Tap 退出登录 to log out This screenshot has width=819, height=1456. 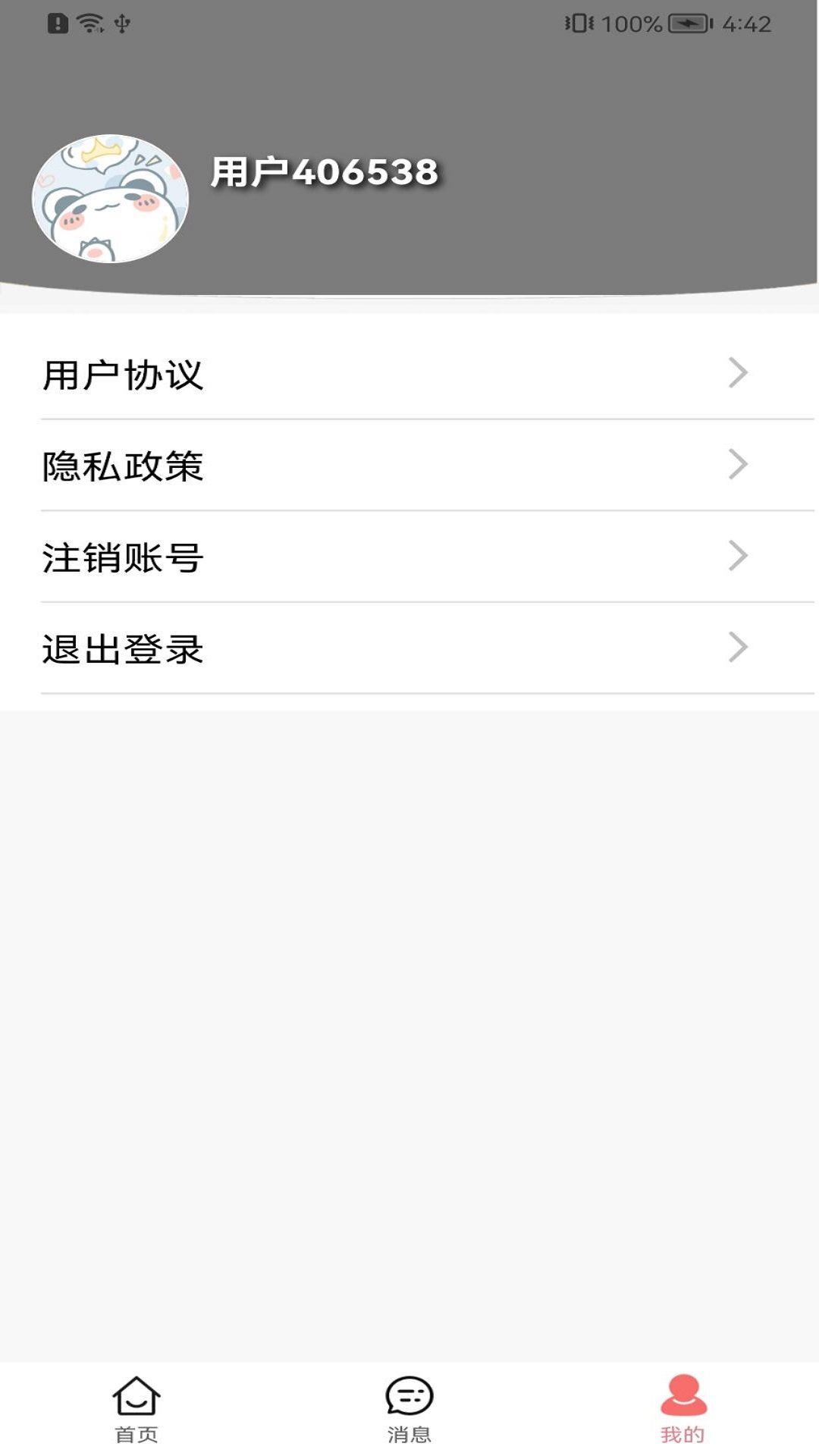tap(124, 649)
